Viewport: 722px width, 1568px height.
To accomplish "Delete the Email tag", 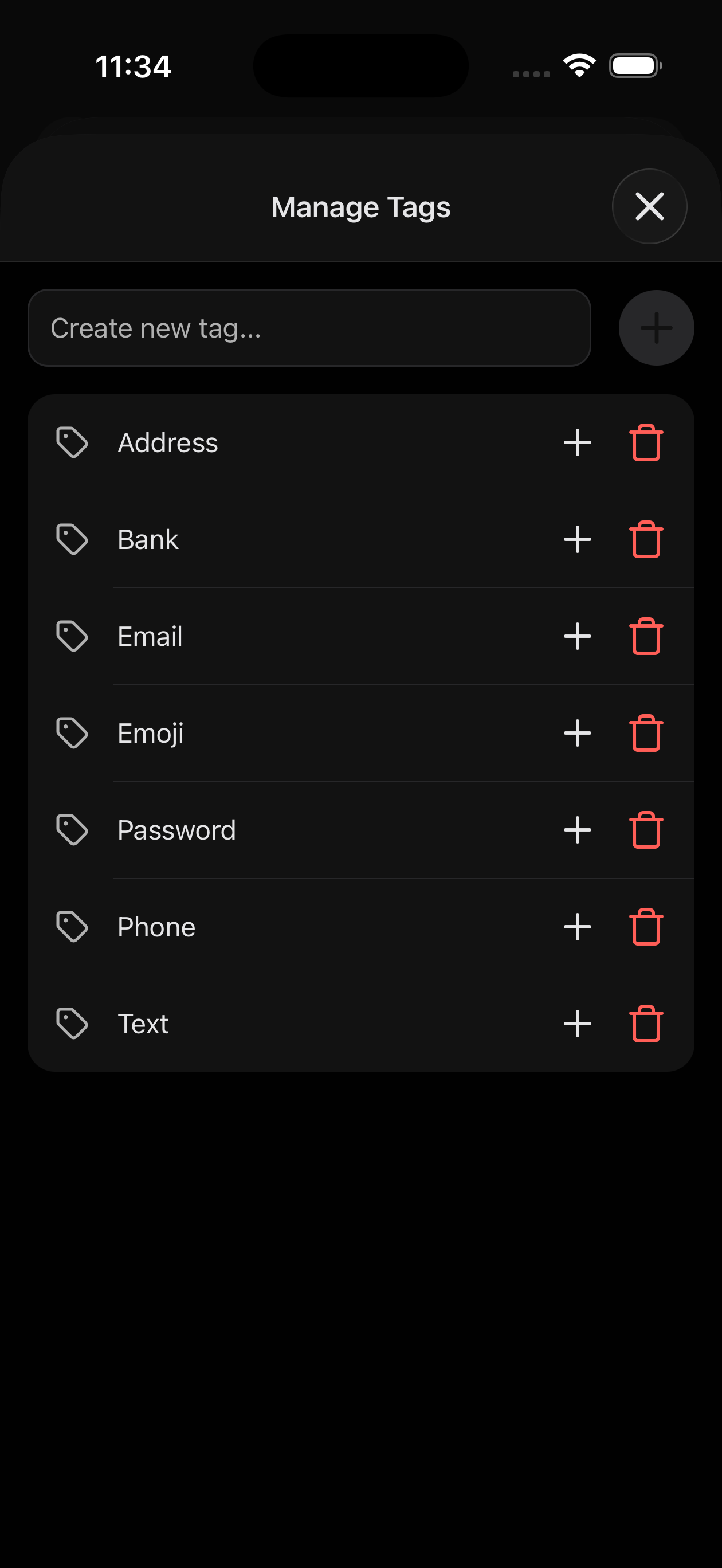I will (x=646, y=636).
